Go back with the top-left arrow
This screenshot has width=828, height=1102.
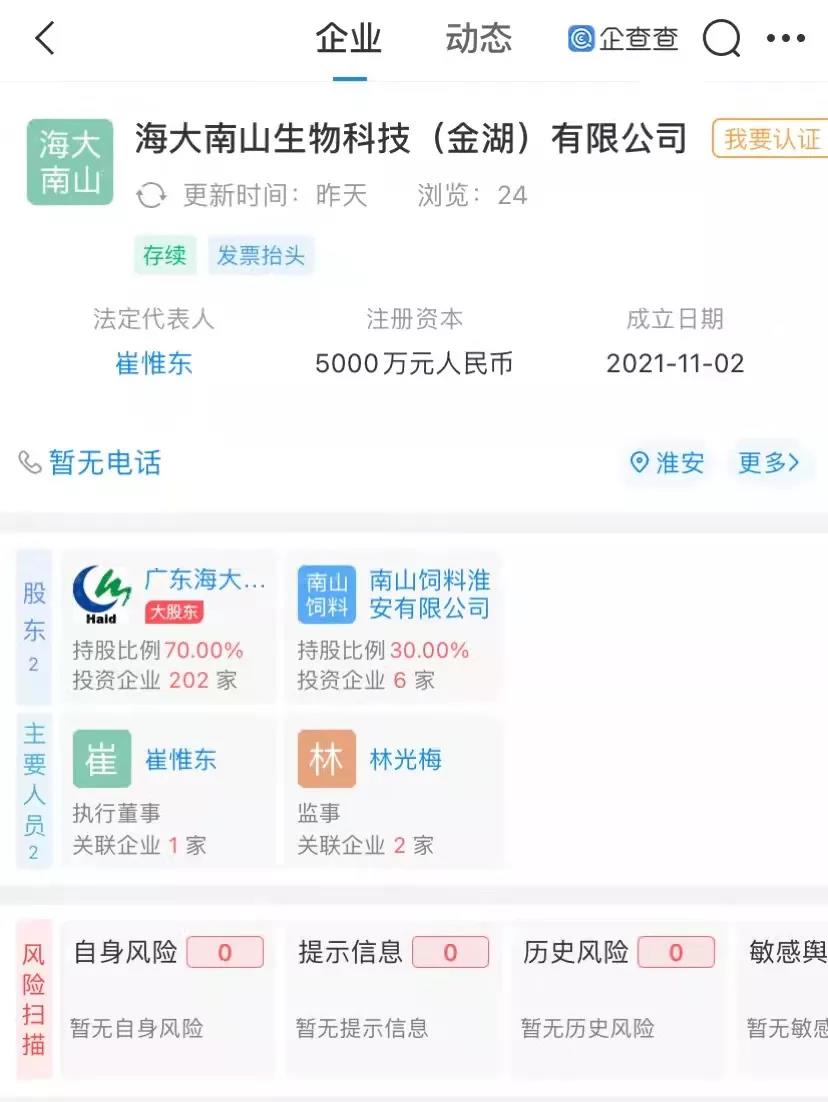(x=44, y=39)
